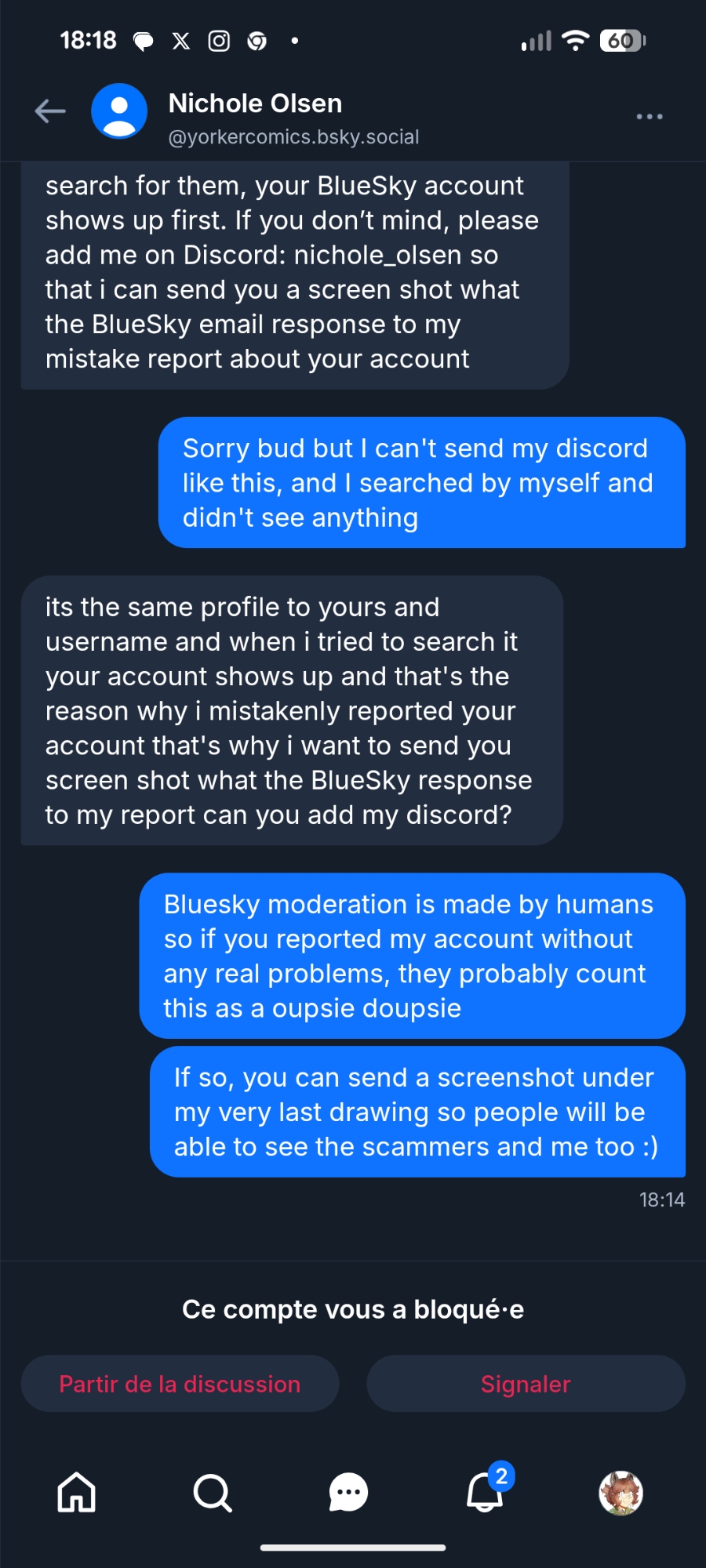
Task: Report the account with Signaler
Action: pyautogui.click(x=526, y=1384)
